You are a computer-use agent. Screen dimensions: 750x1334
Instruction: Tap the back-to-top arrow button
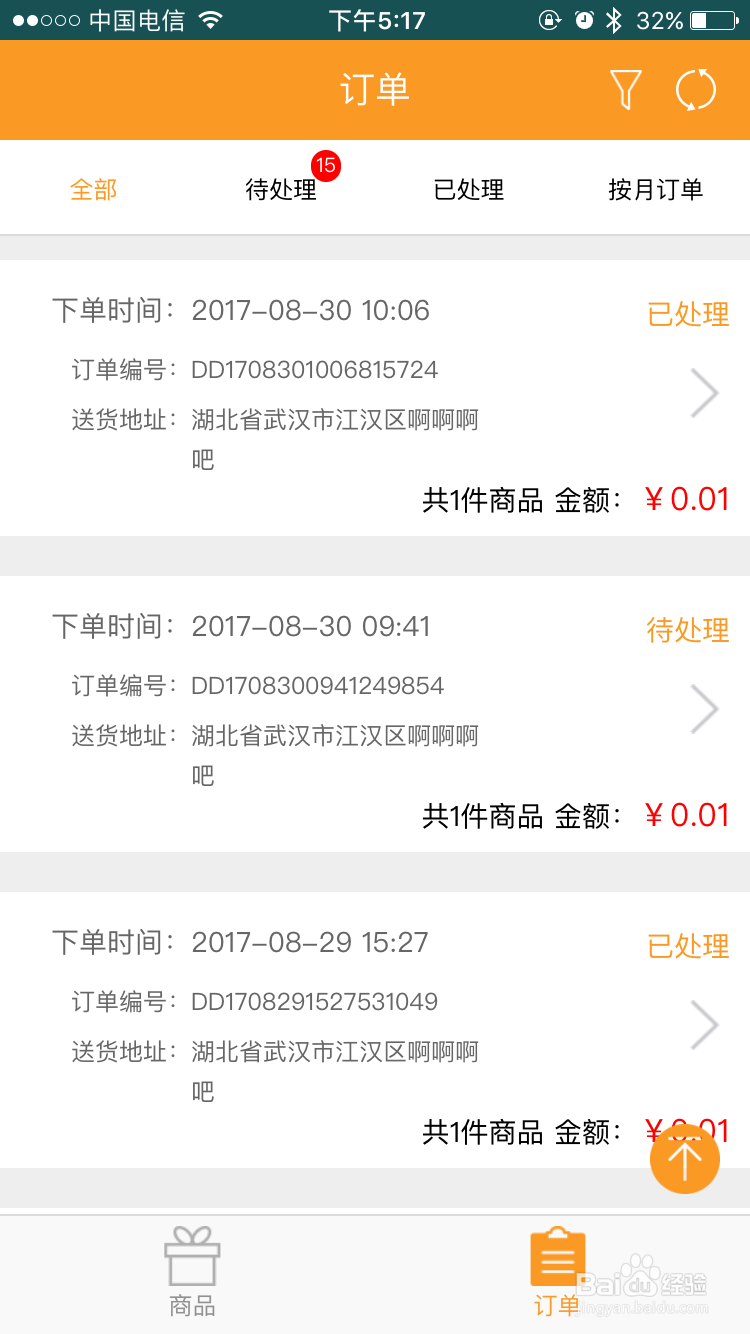point(685,1159)
